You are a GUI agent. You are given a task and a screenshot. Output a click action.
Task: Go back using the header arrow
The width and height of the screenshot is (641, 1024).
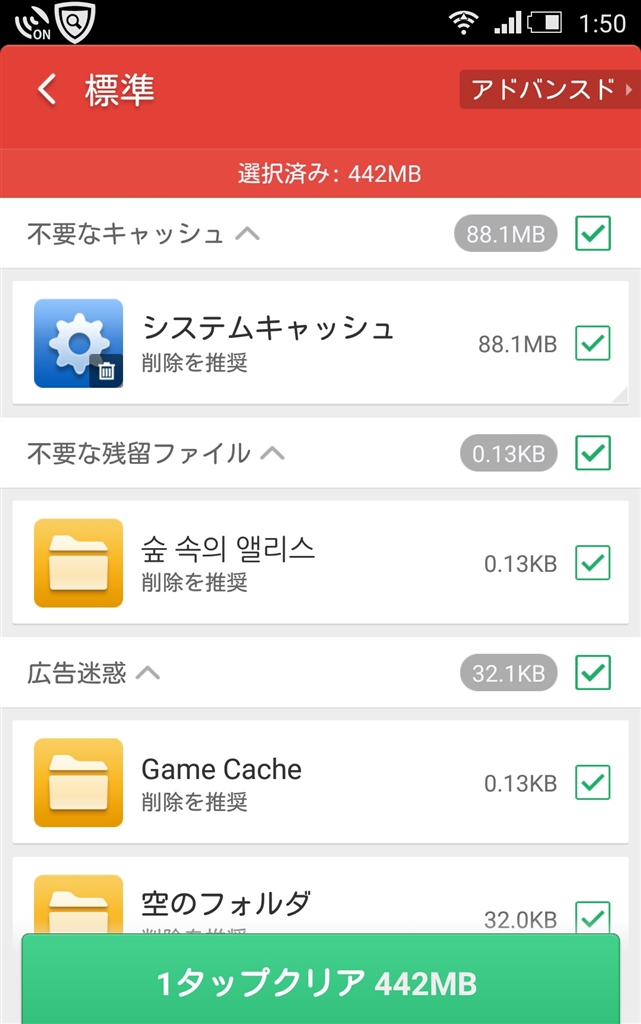click(x=46, y=90)
